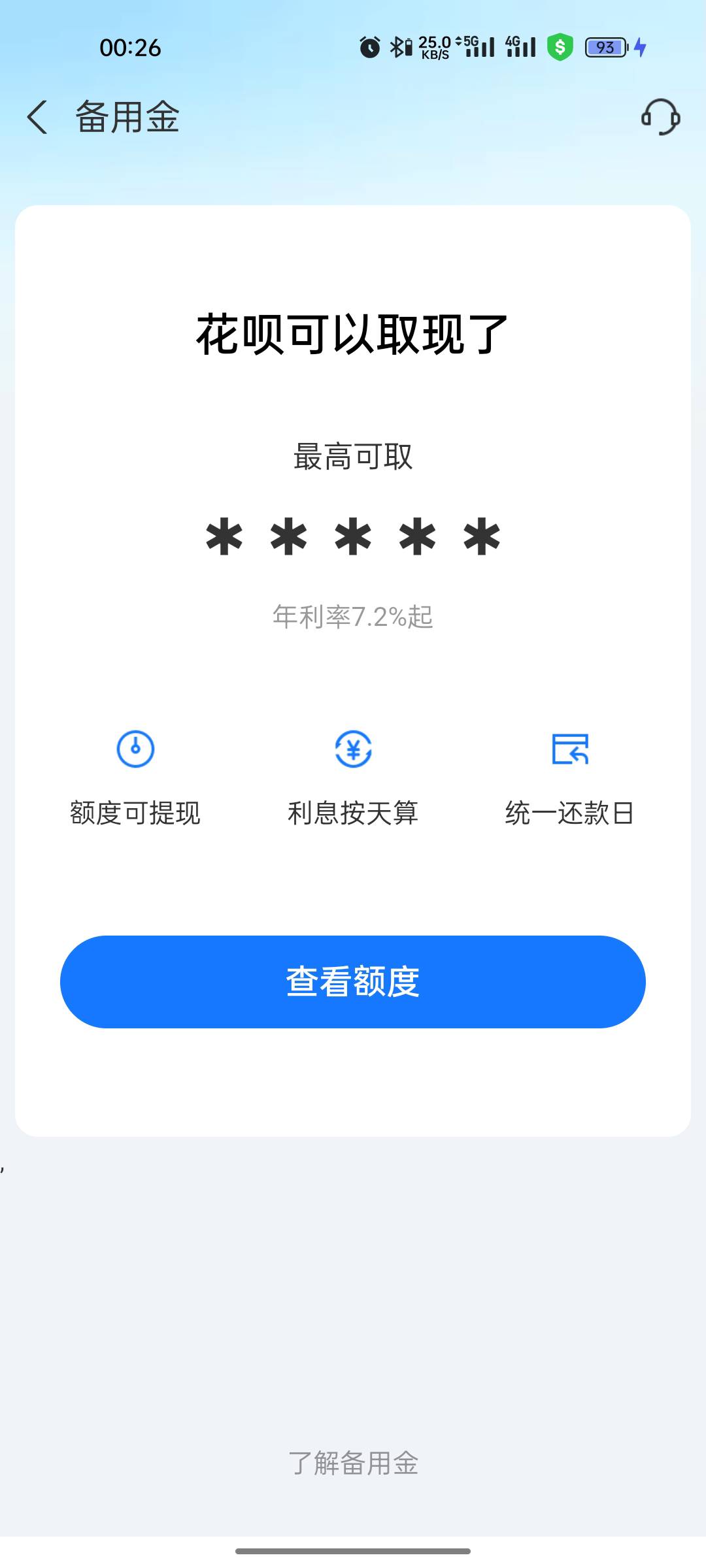Viewport: 706px width, 1568px height.
Task: Open customer service via the headset icon
Action: [x=660, y=117]
